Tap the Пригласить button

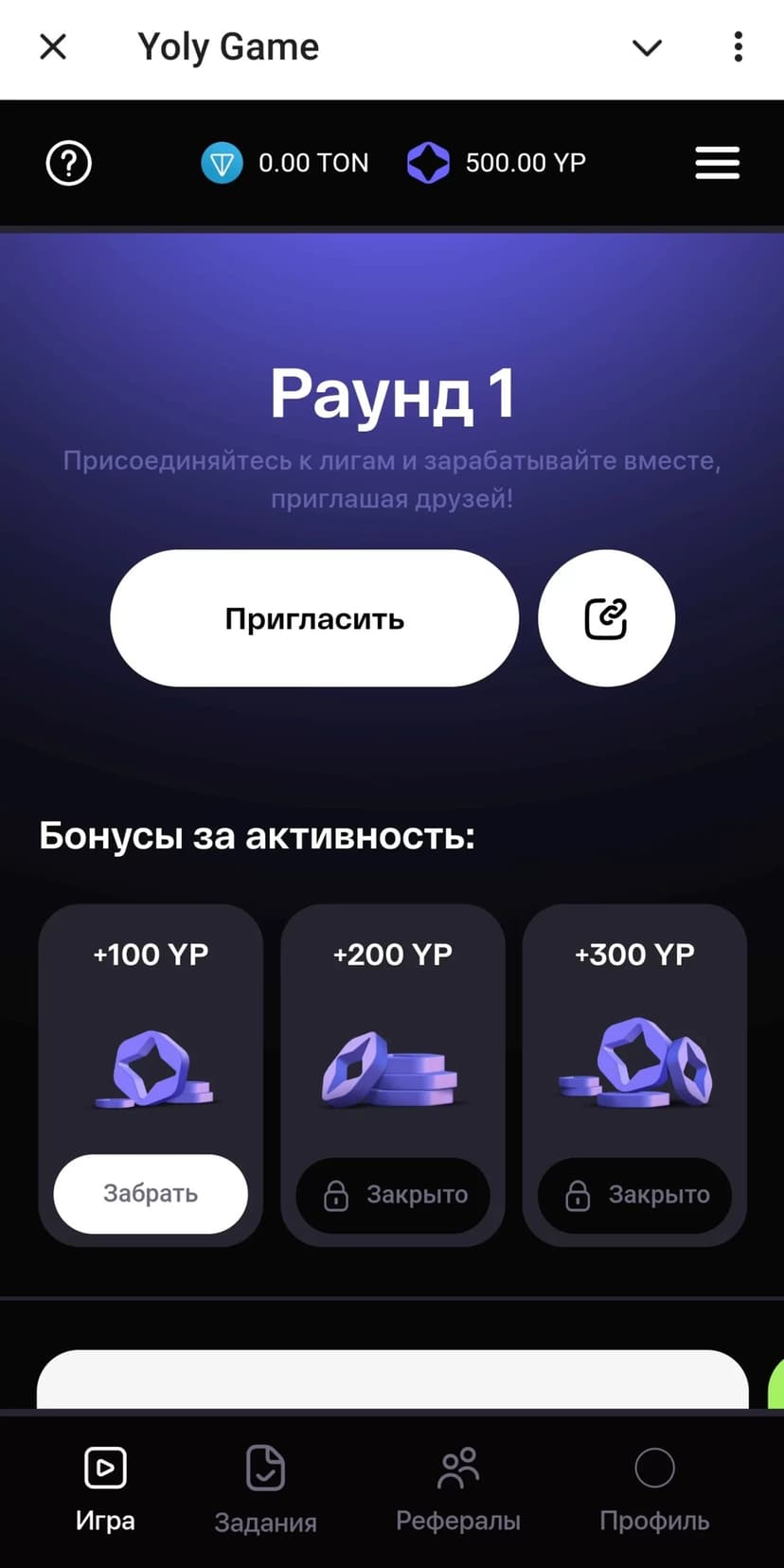[x=314, y=618]
